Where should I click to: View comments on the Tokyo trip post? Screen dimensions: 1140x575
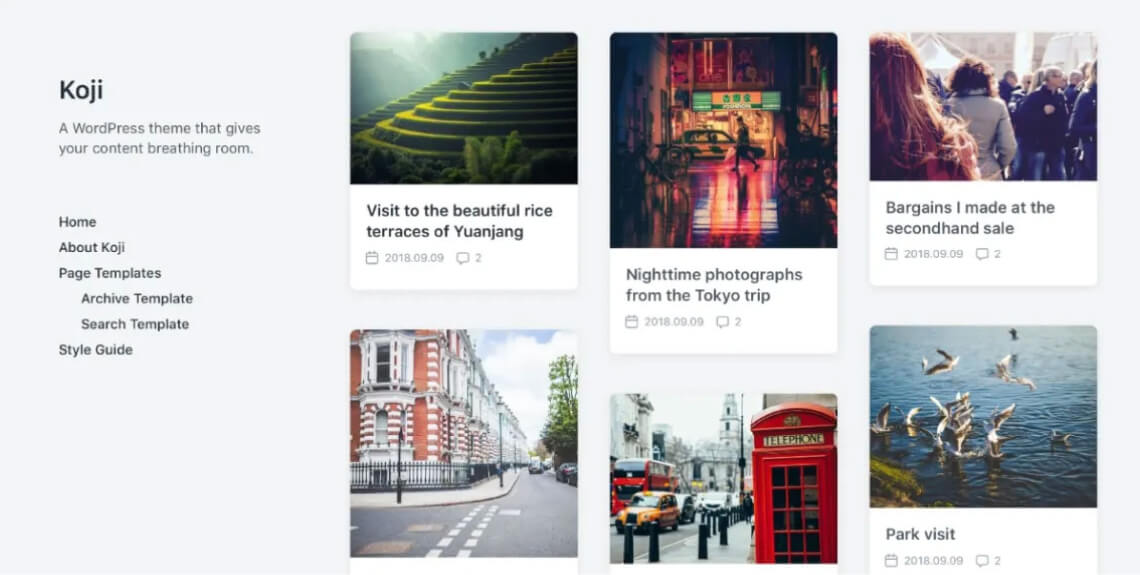pos(728,322)
